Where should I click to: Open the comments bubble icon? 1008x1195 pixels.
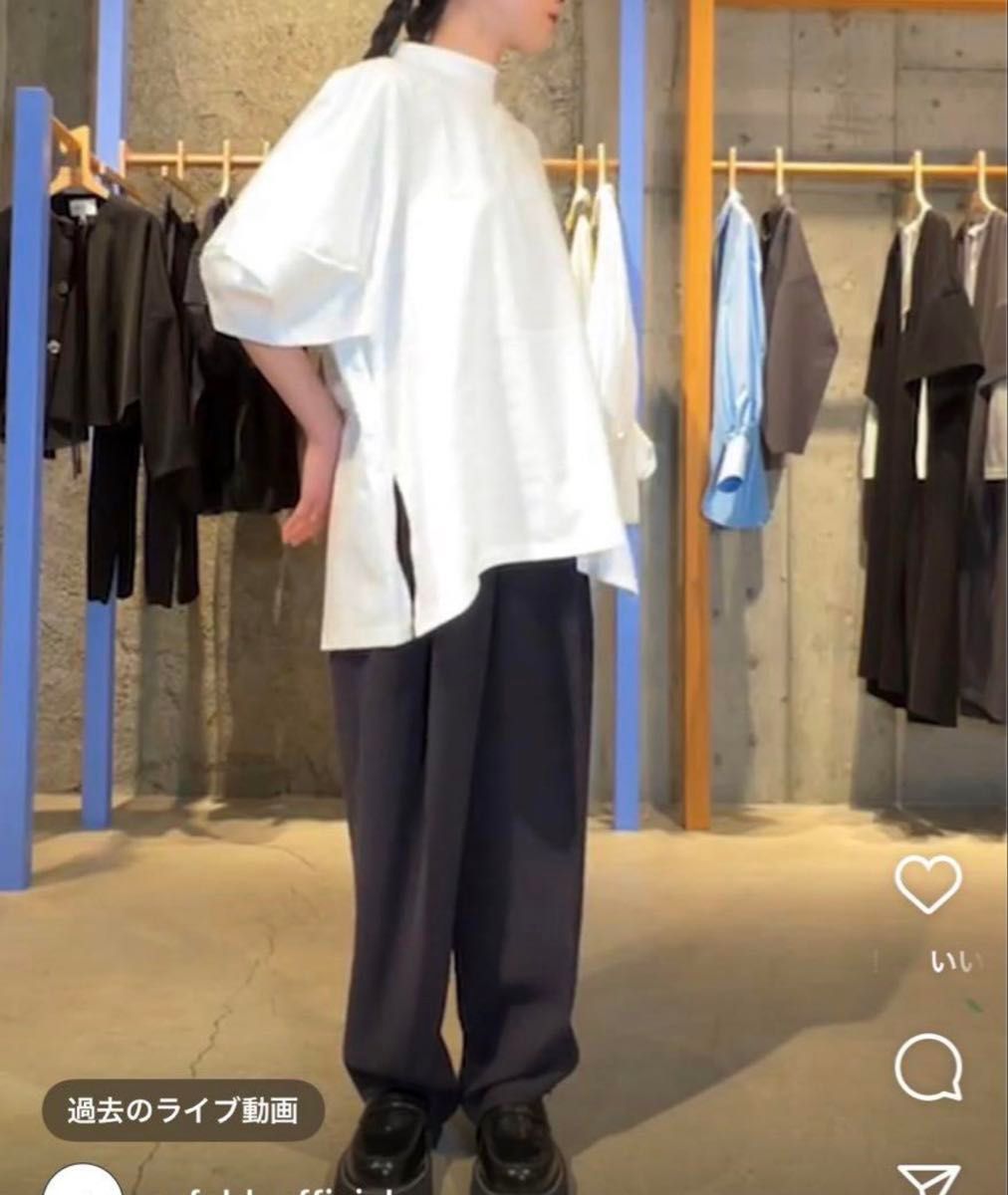point(928,1068)
